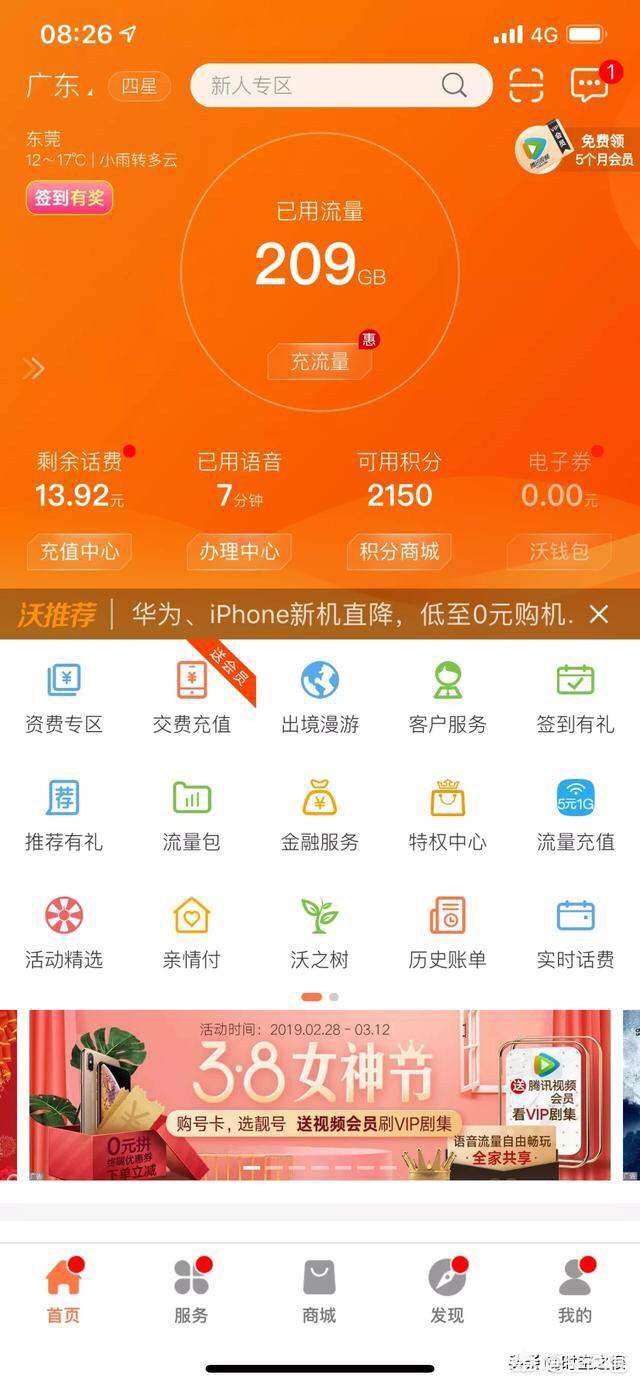Open 客户服务
The width and height of the screenshot is (640, 1385).
(448, 698)
